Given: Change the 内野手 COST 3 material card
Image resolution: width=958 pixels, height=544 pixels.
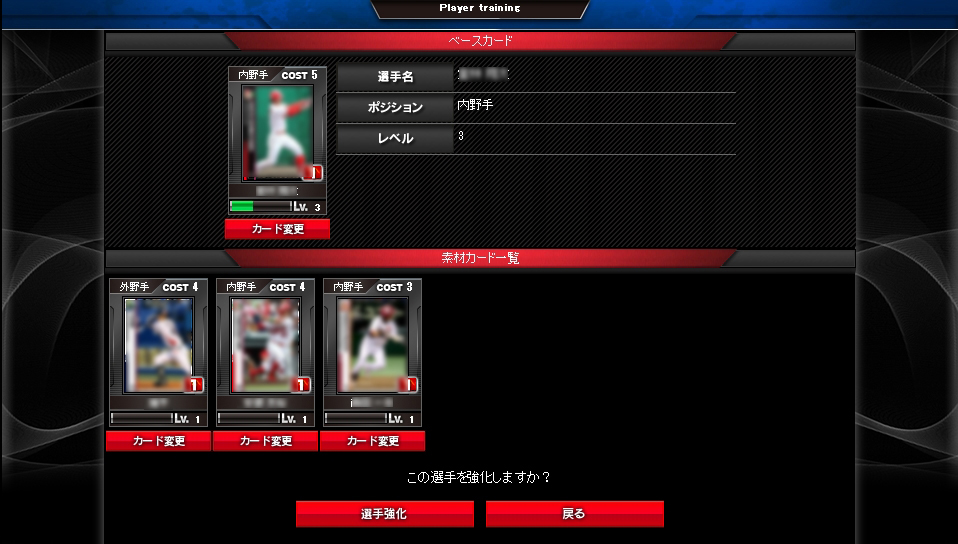Looking at the screenshot, I should pyautogui.click(x=372, y=441).
